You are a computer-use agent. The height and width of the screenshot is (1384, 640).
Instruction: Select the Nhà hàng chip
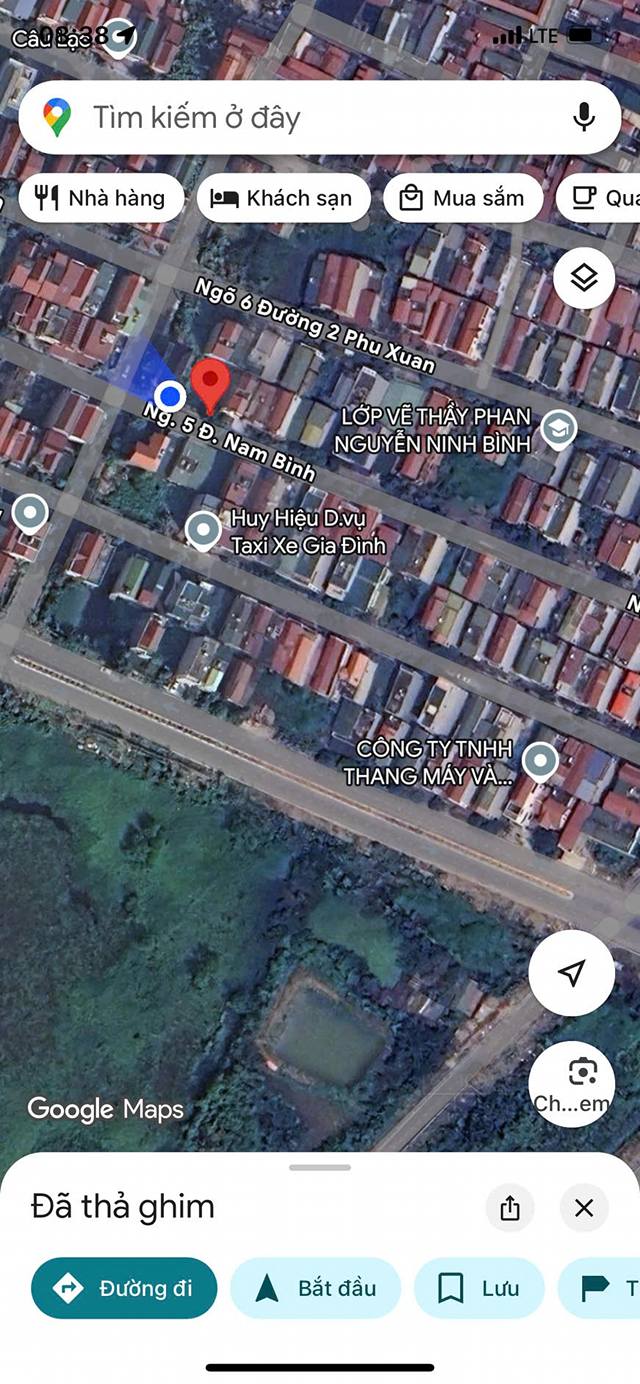100,198
